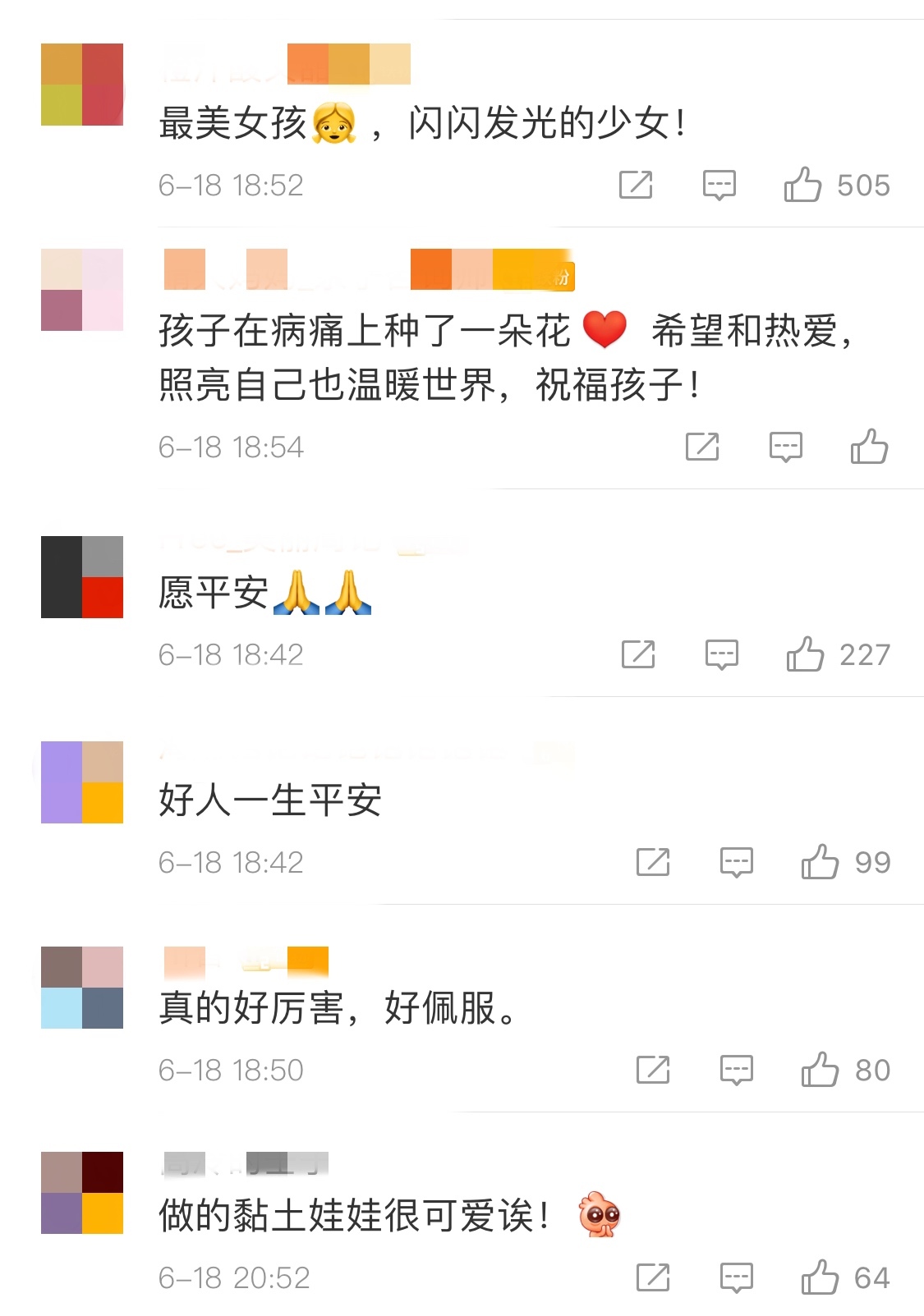This screenshot has height=1316, width=924.
Task: Repost the comment '做的黏土娃娃很可爱诶'
Action: pos(652,1277)
